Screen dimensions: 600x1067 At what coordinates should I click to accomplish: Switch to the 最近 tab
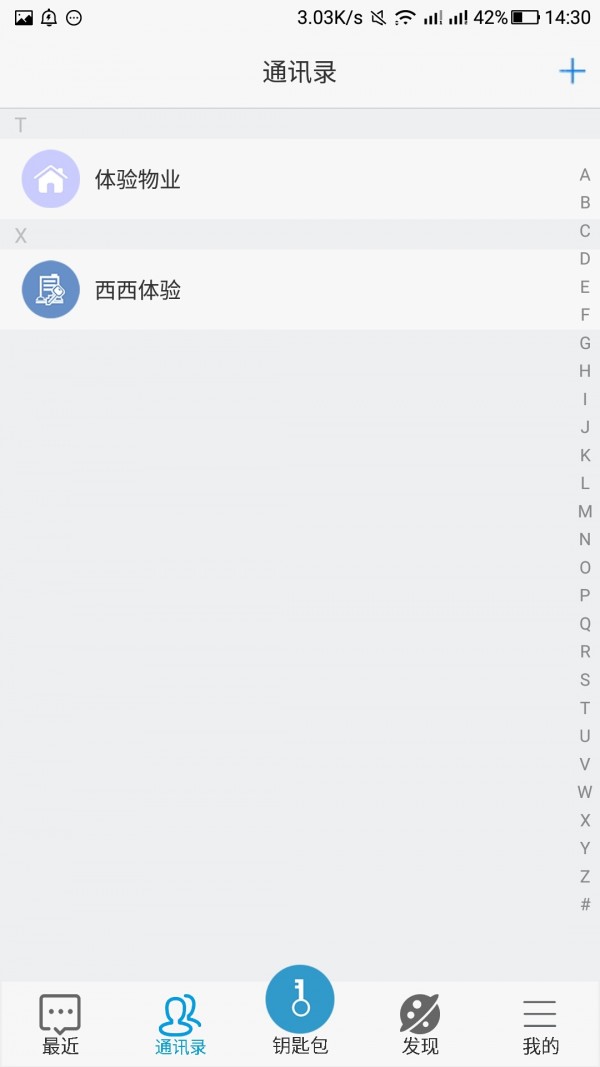click(x=60, y=1025)
